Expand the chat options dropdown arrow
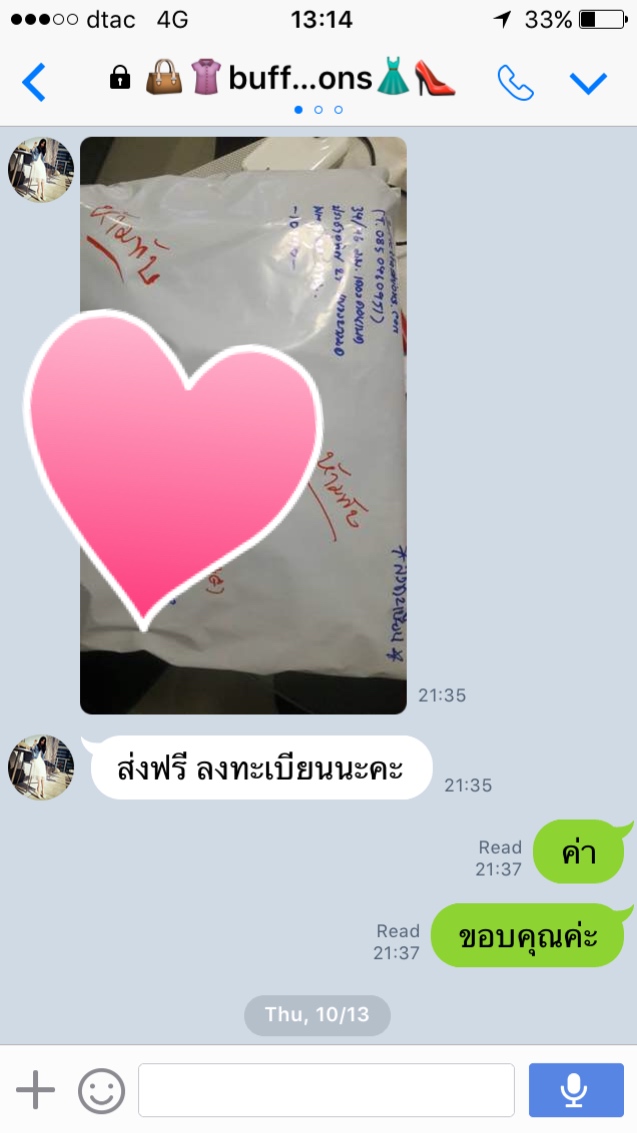Image resolution: width=637 pixels, height=1133 pixels. [x=588, y=82]
